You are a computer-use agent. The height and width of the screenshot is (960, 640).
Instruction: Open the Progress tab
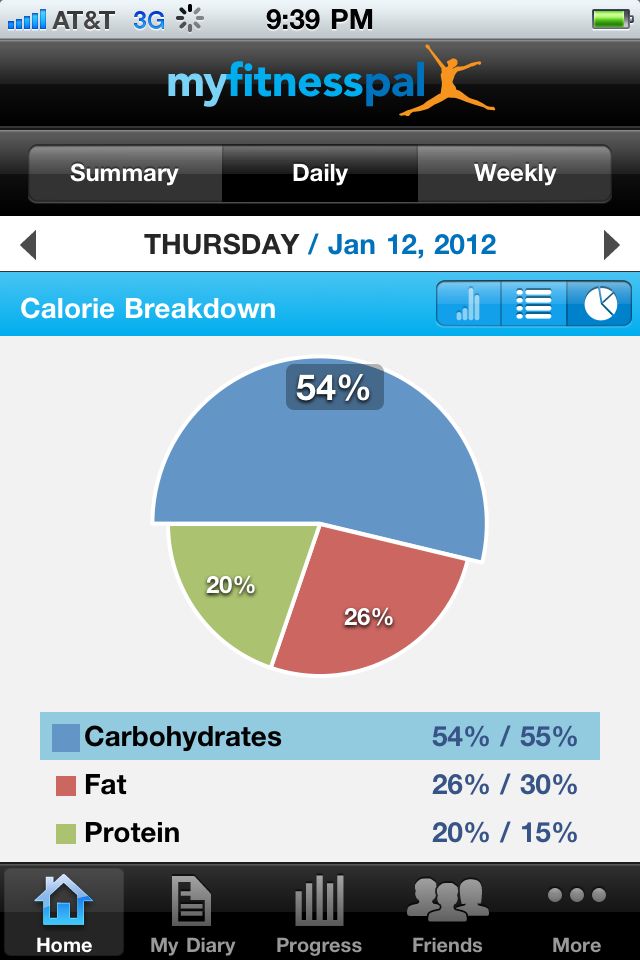pos(320,912)
